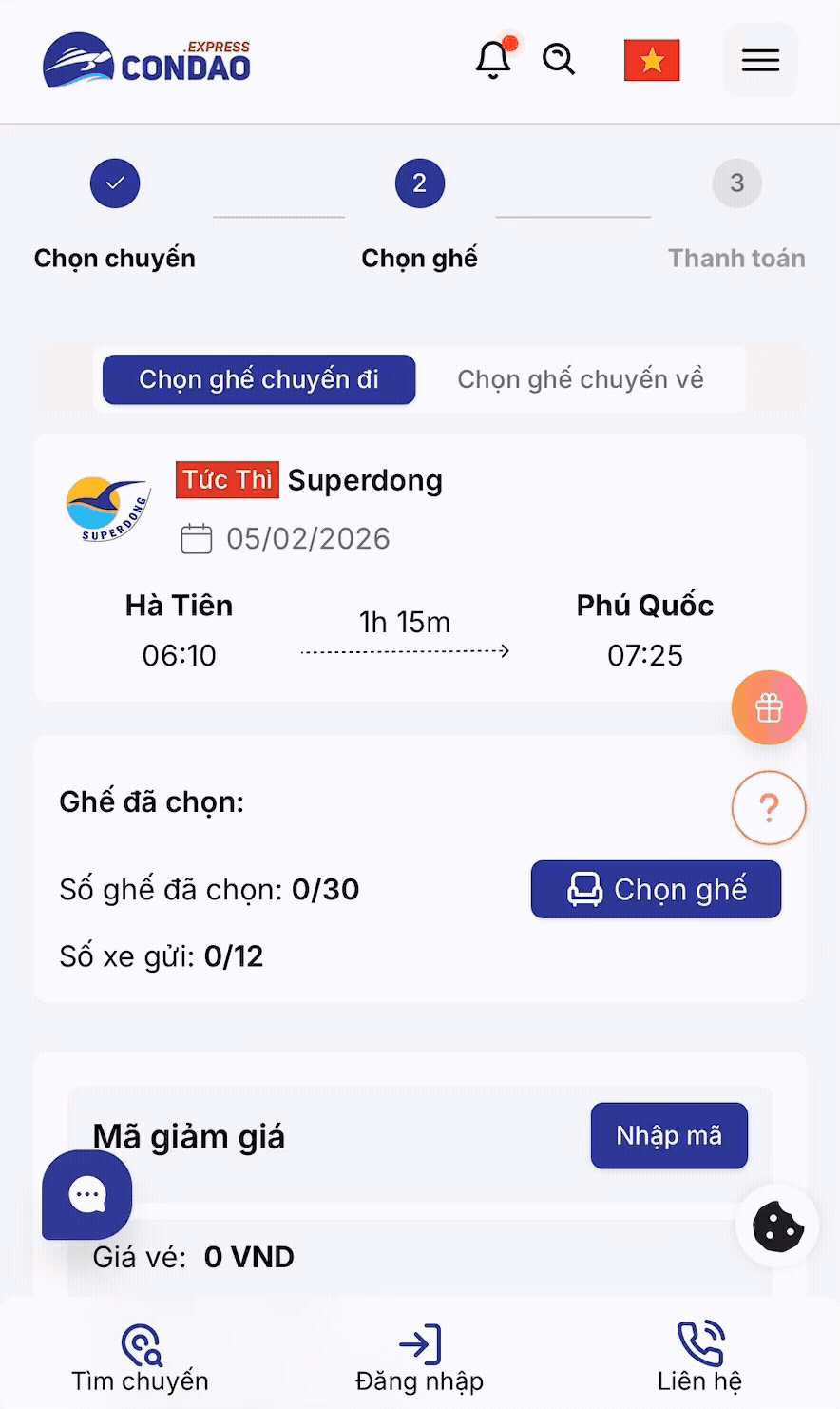Open the Vietnamese flag language selector

651,59
